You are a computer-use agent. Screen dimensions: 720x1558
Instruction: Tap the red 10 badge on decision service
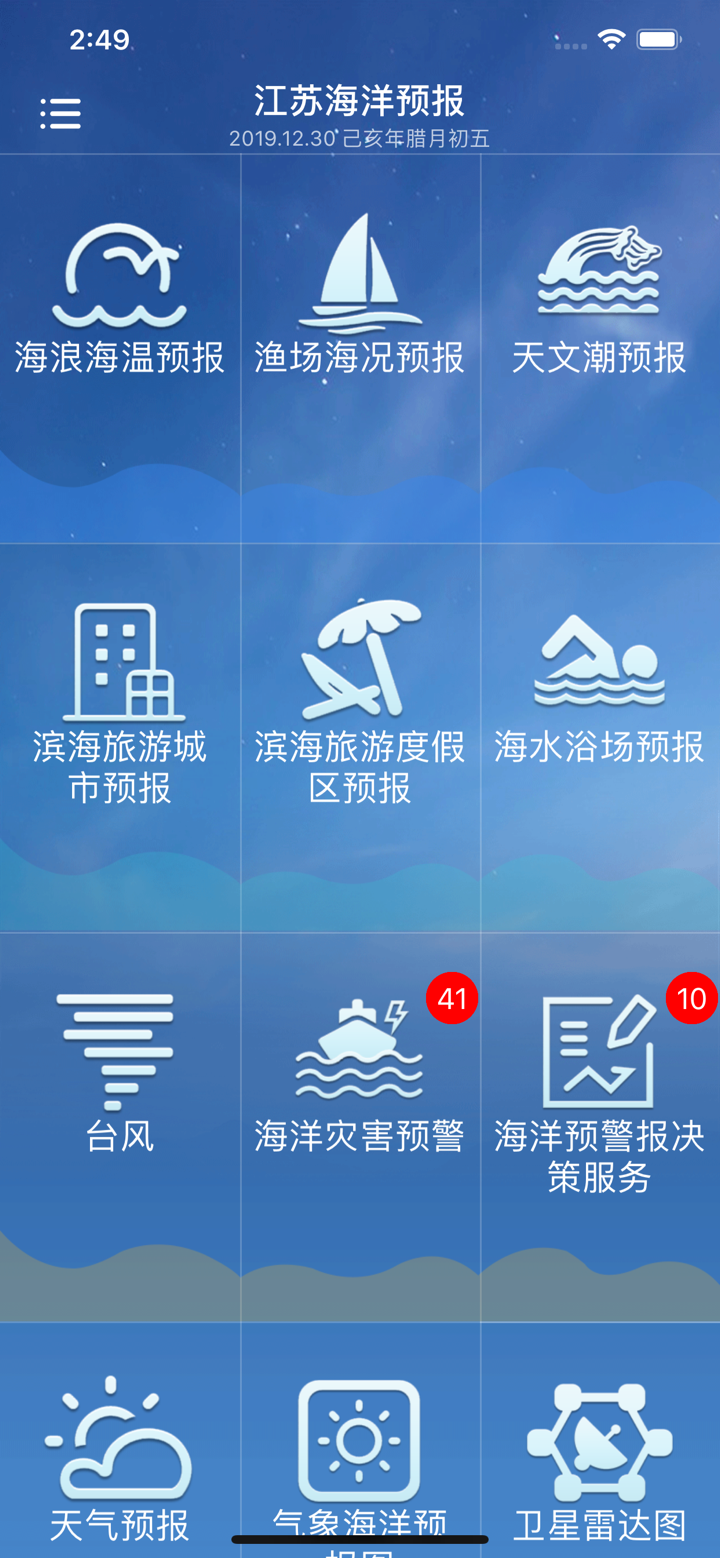(x=692, y=998)
